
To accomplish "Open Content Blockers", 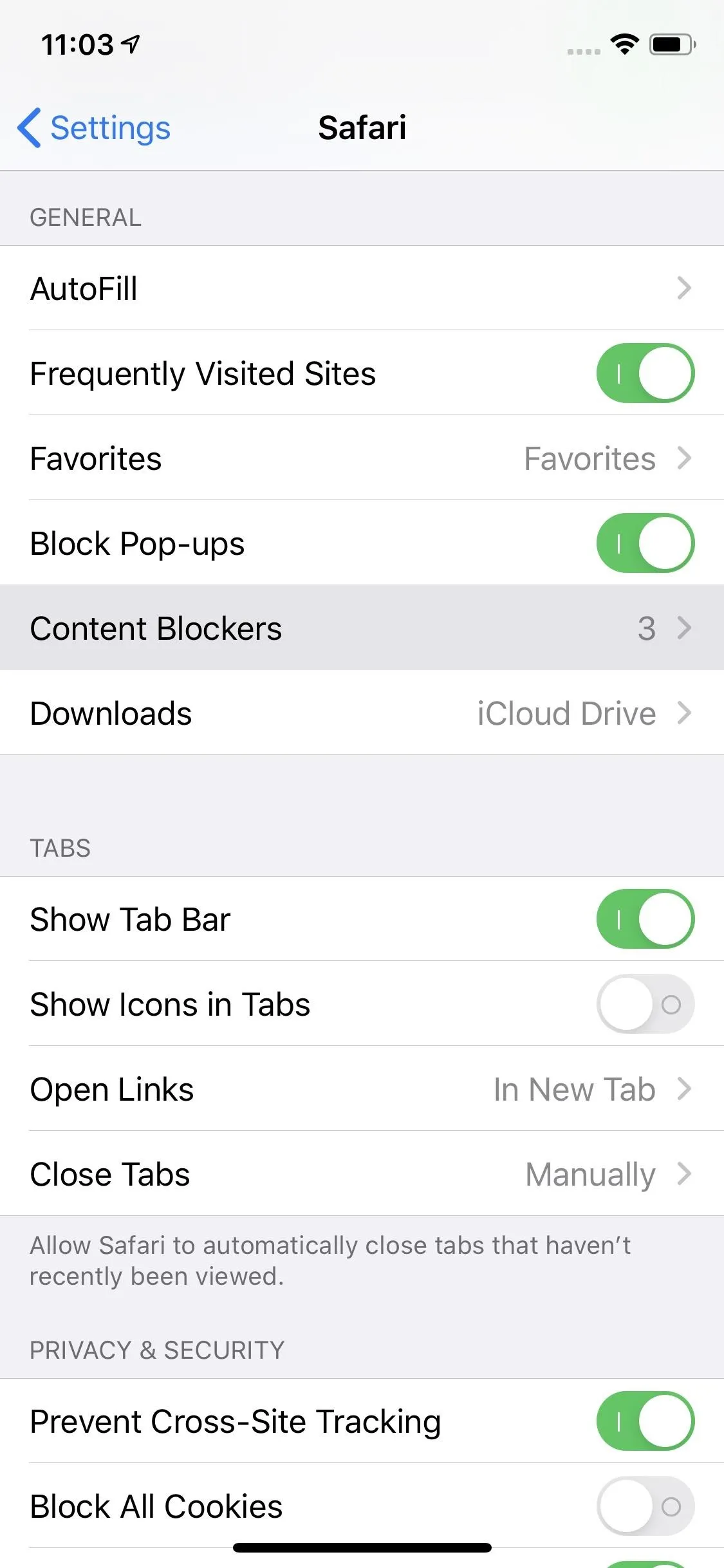I will click(362, 628).
